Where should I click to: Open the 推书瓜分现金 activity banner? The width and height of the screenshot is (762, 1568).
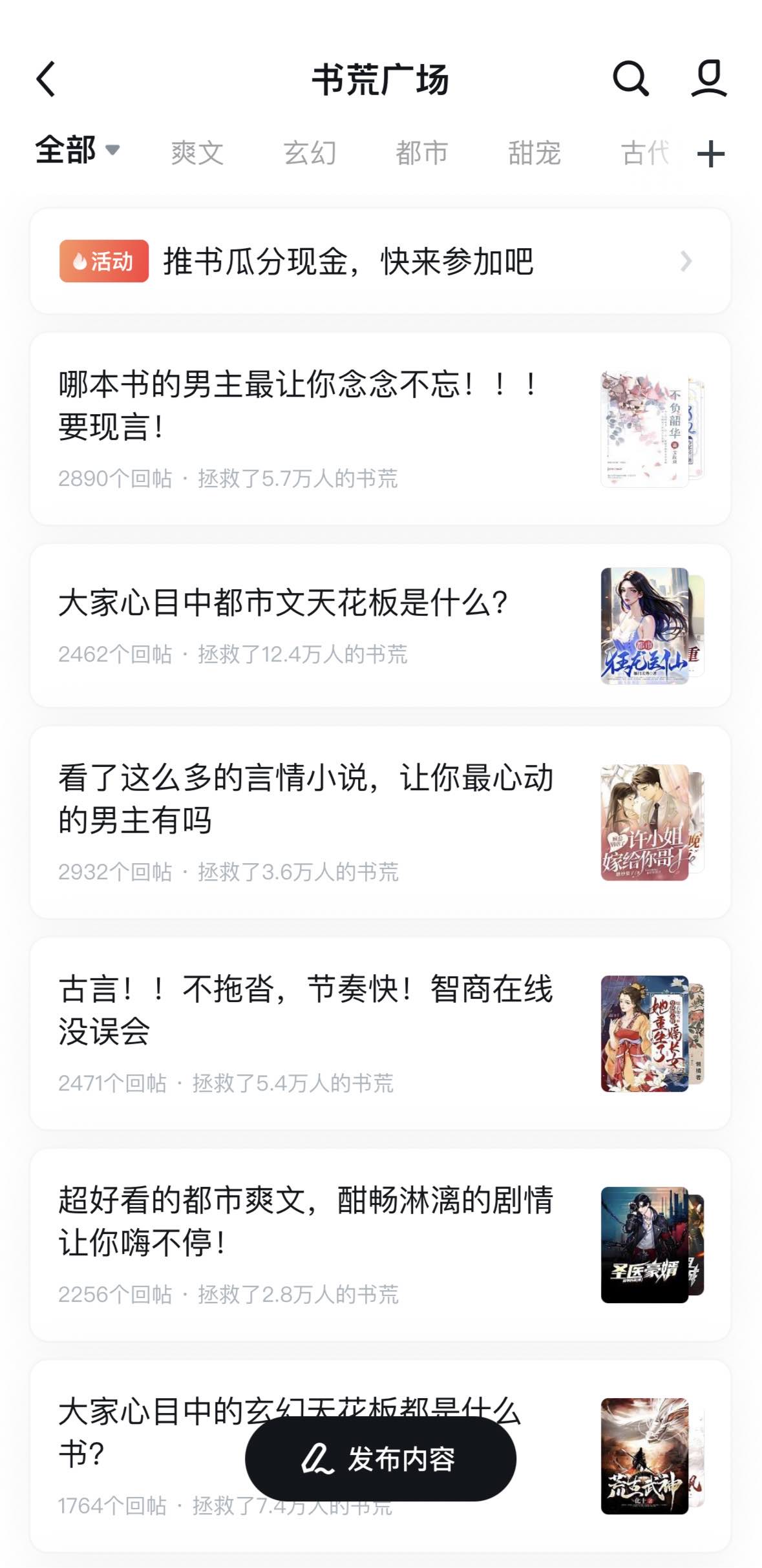coord(380,261)
